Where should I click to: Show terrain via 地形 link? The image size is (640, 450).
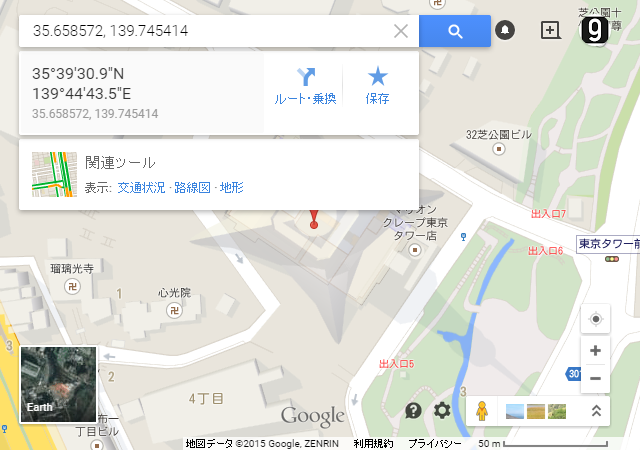pos(231,187)
